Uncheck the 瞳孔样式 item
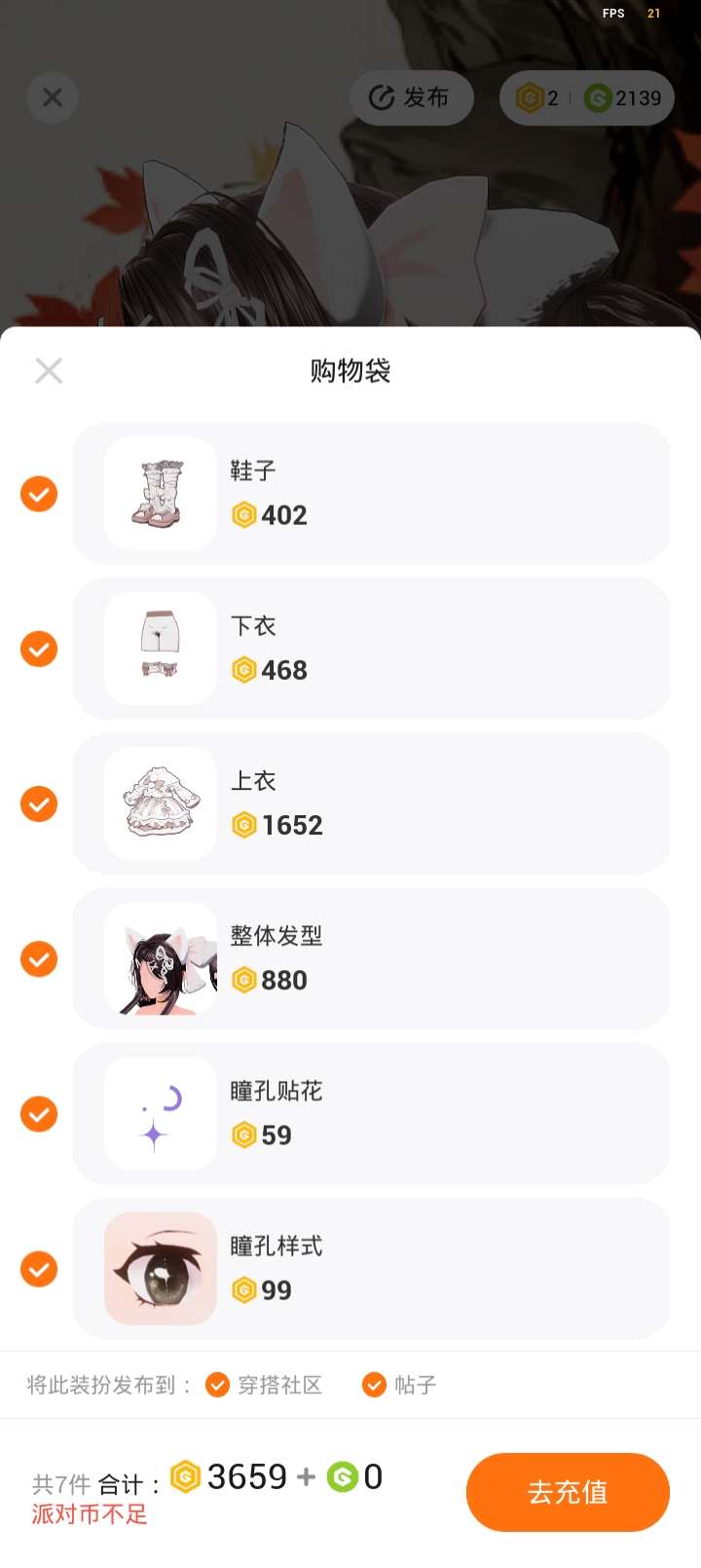 [39, 1269]
